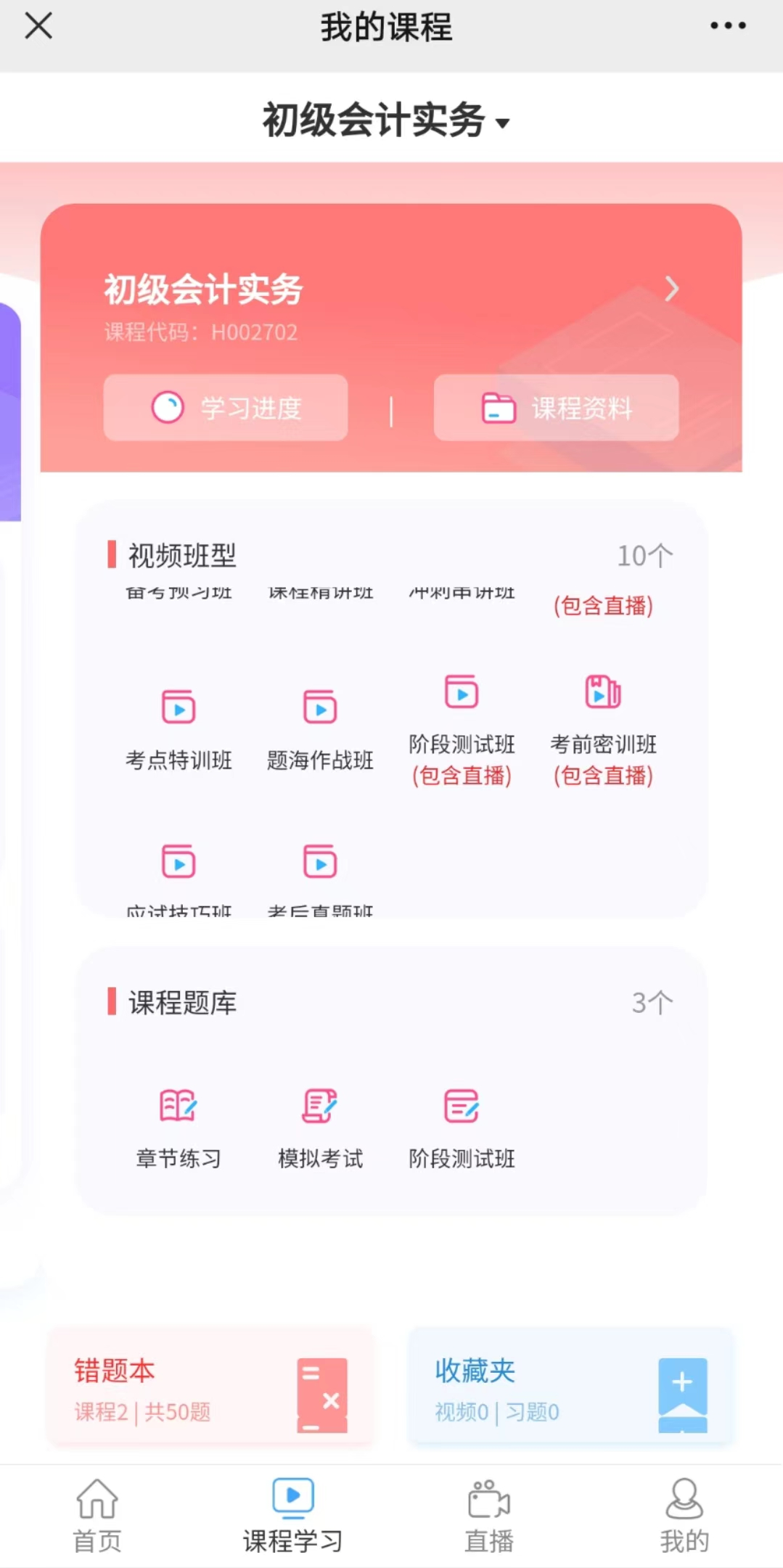
Task: Open the 初级会计实务 course card arrow
Action: click(672, 289)
